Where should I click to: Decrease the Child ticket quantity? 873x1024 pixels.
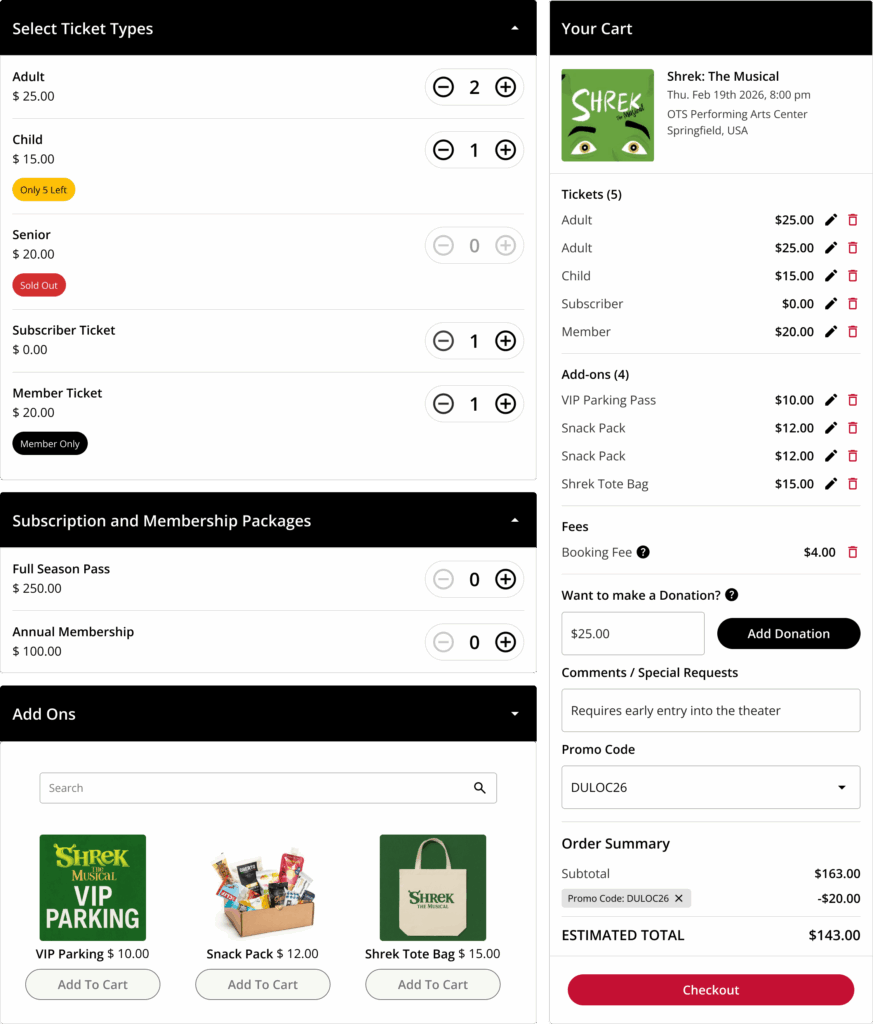pyautogui.click(x=443, y=150)
